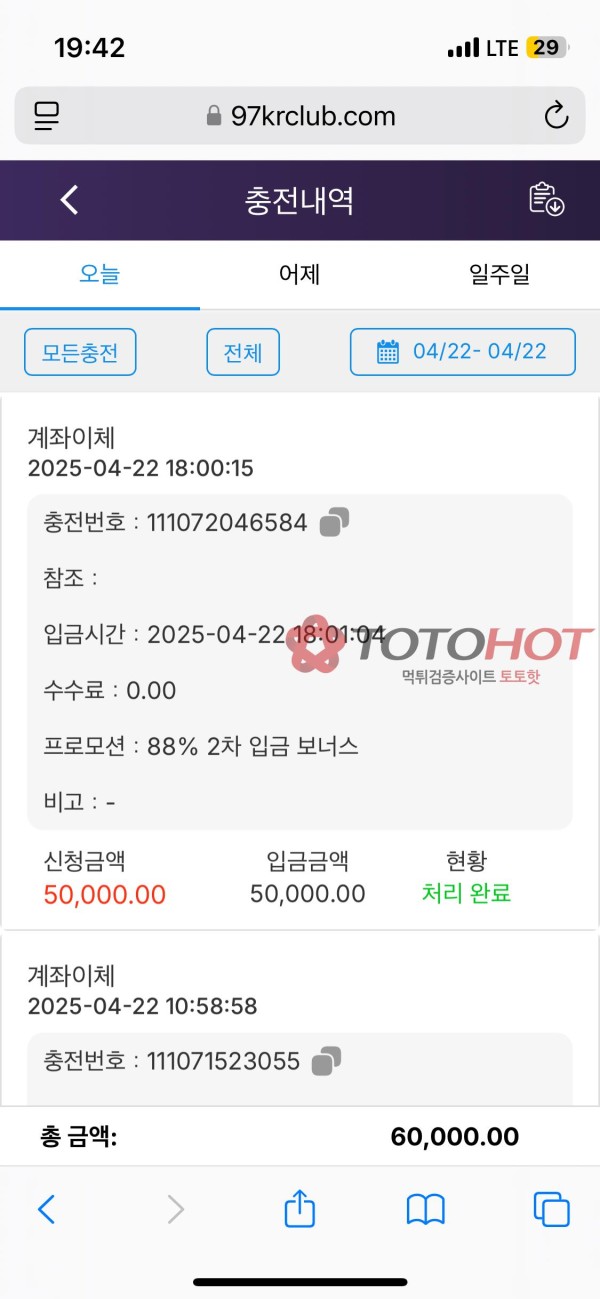Copy charge number 111071523055

coord(327,1060)
